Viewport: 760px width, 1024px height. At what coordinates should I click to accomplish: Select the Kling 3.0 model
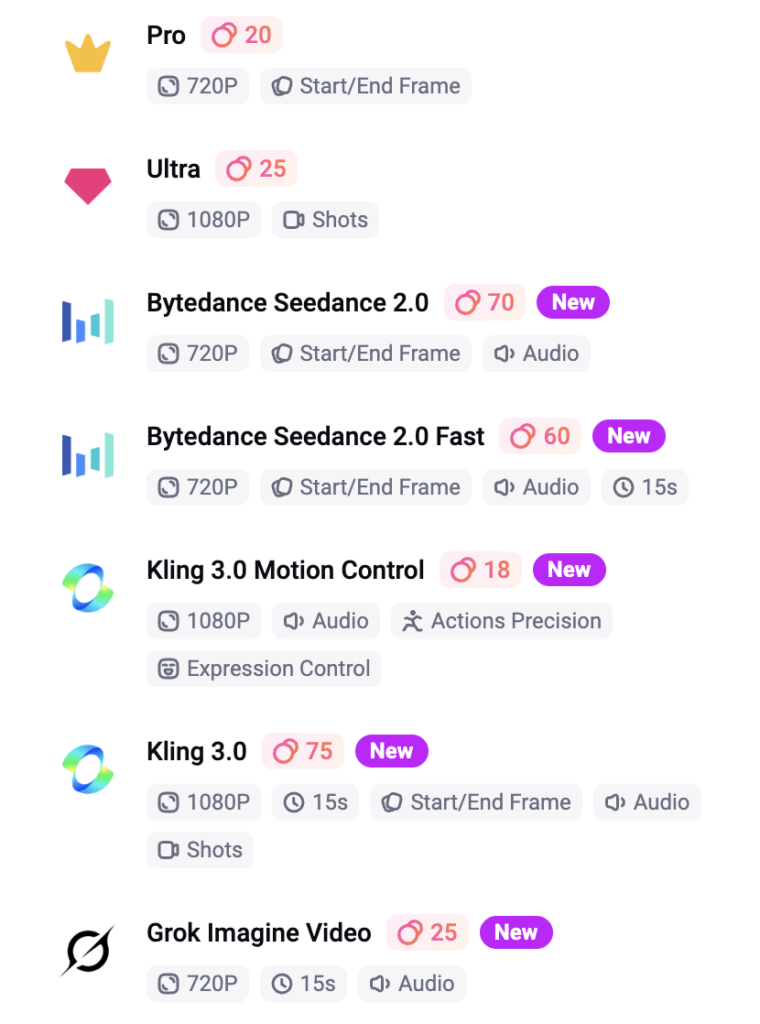[196, 751]
